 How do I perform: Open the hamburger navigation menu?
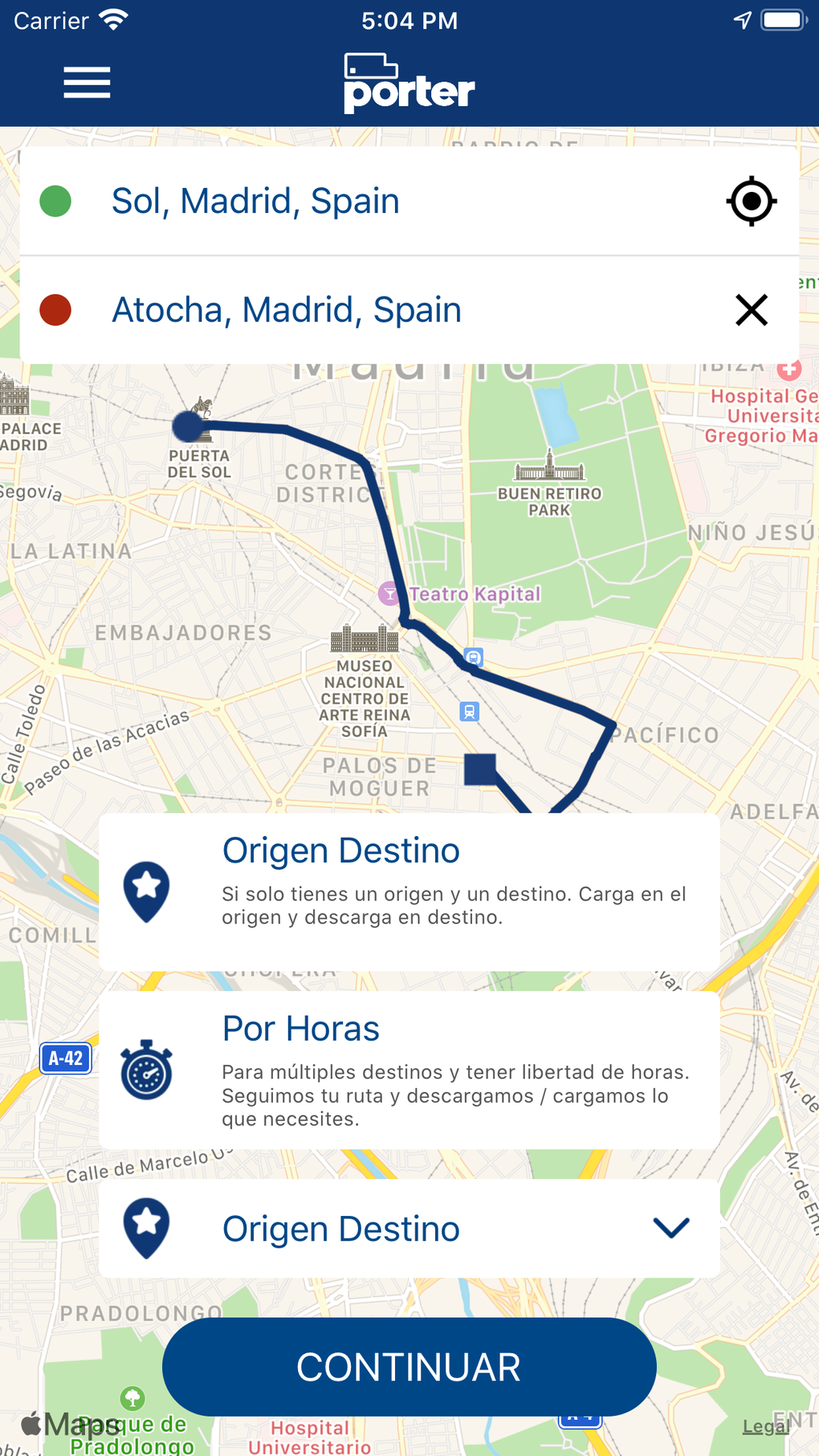point(87,82)
